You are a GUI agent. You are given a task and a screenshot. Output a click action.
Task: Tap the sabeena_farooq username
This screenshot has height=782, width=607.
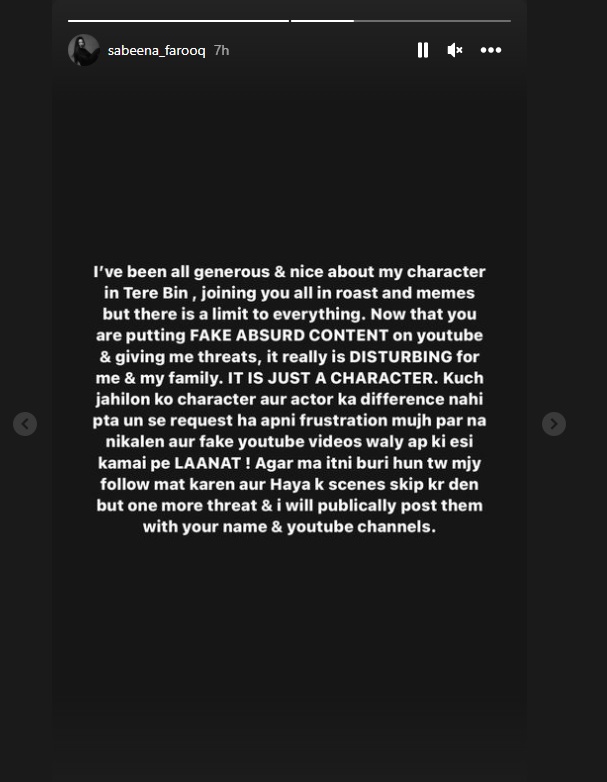tap(156, 50)
